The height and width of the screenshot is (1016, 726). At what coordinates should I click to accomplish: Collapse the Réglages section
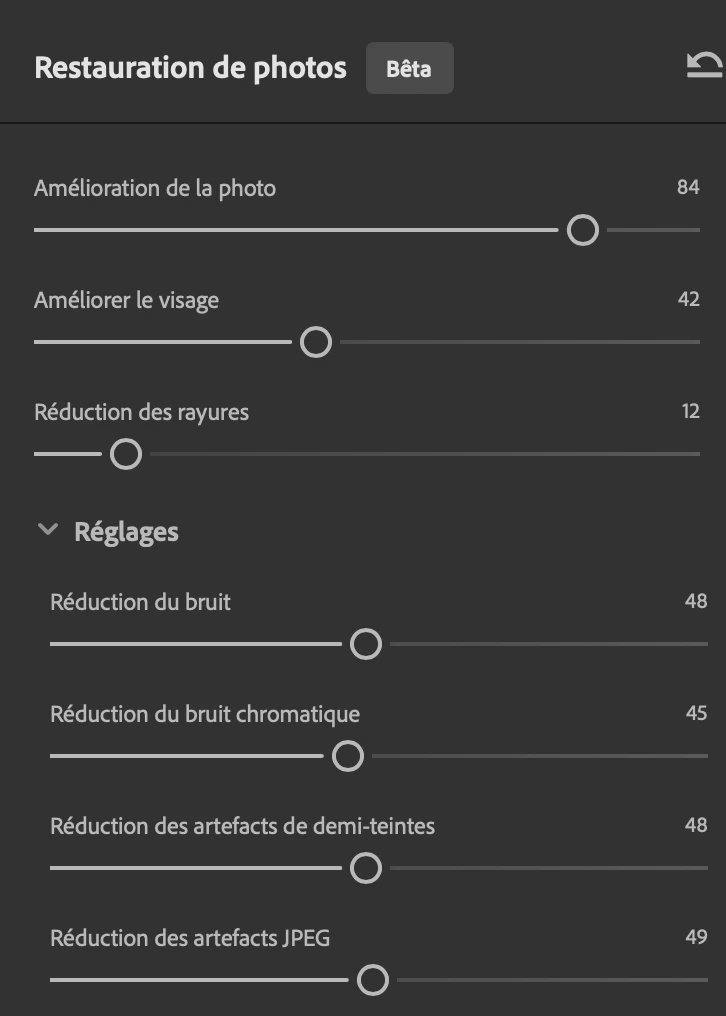point(48,531)
